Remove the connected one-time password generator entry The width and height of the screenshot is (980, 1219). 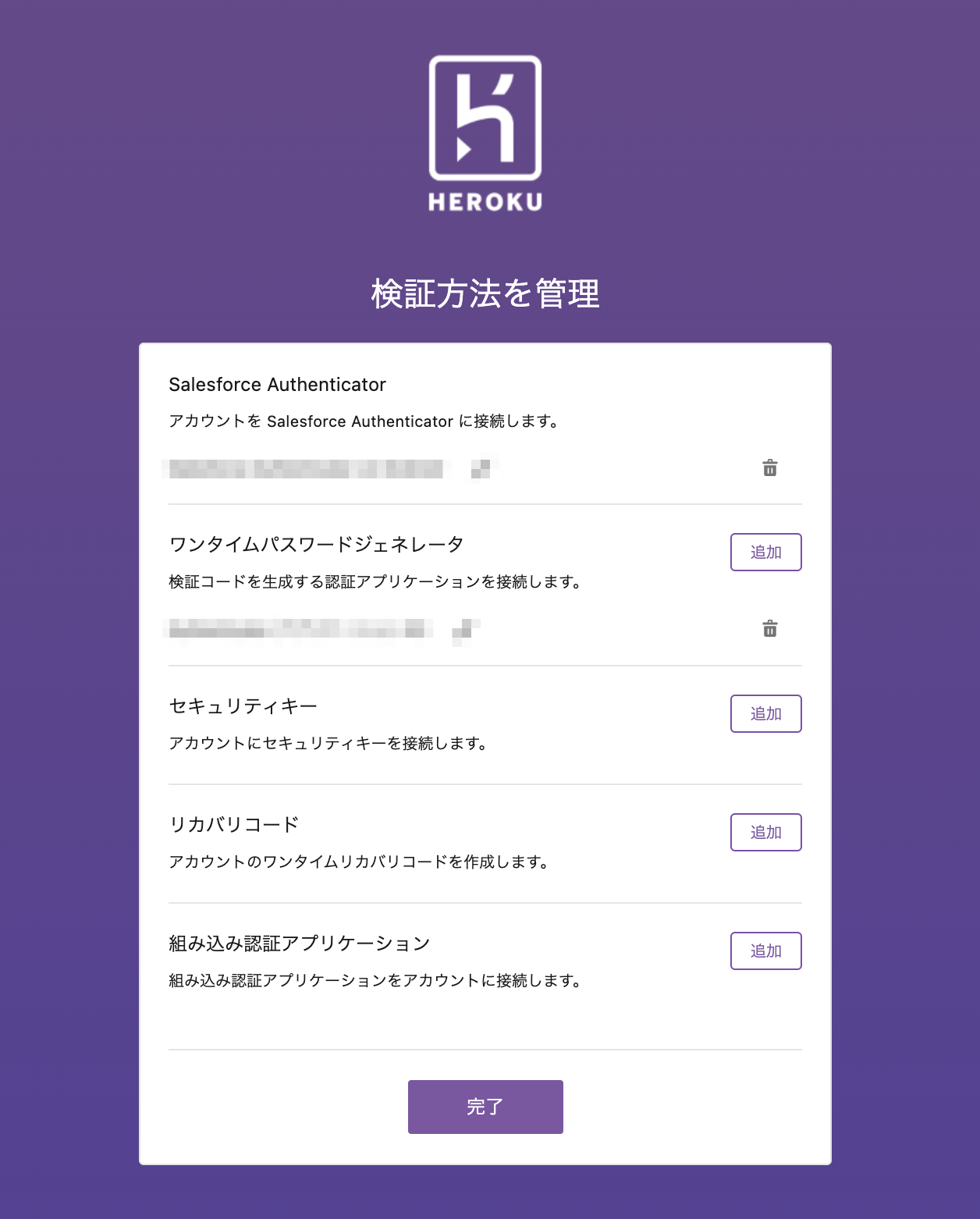(769, 629)
